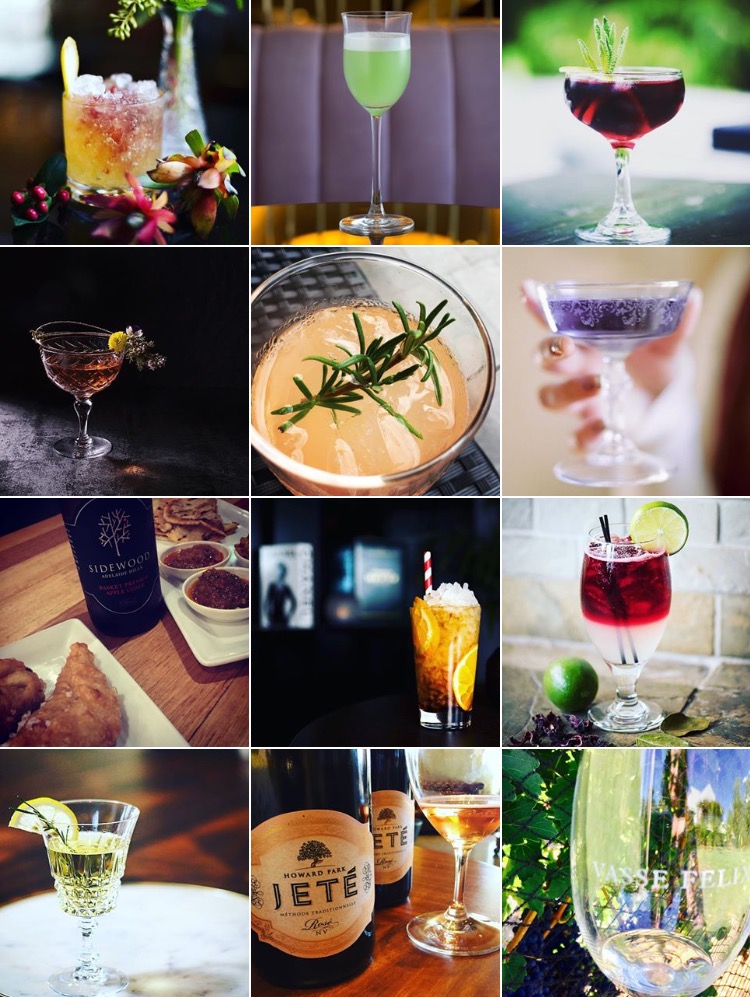
Task: Open the crystal glass with lemon slice post
Action: coord(124,873)
